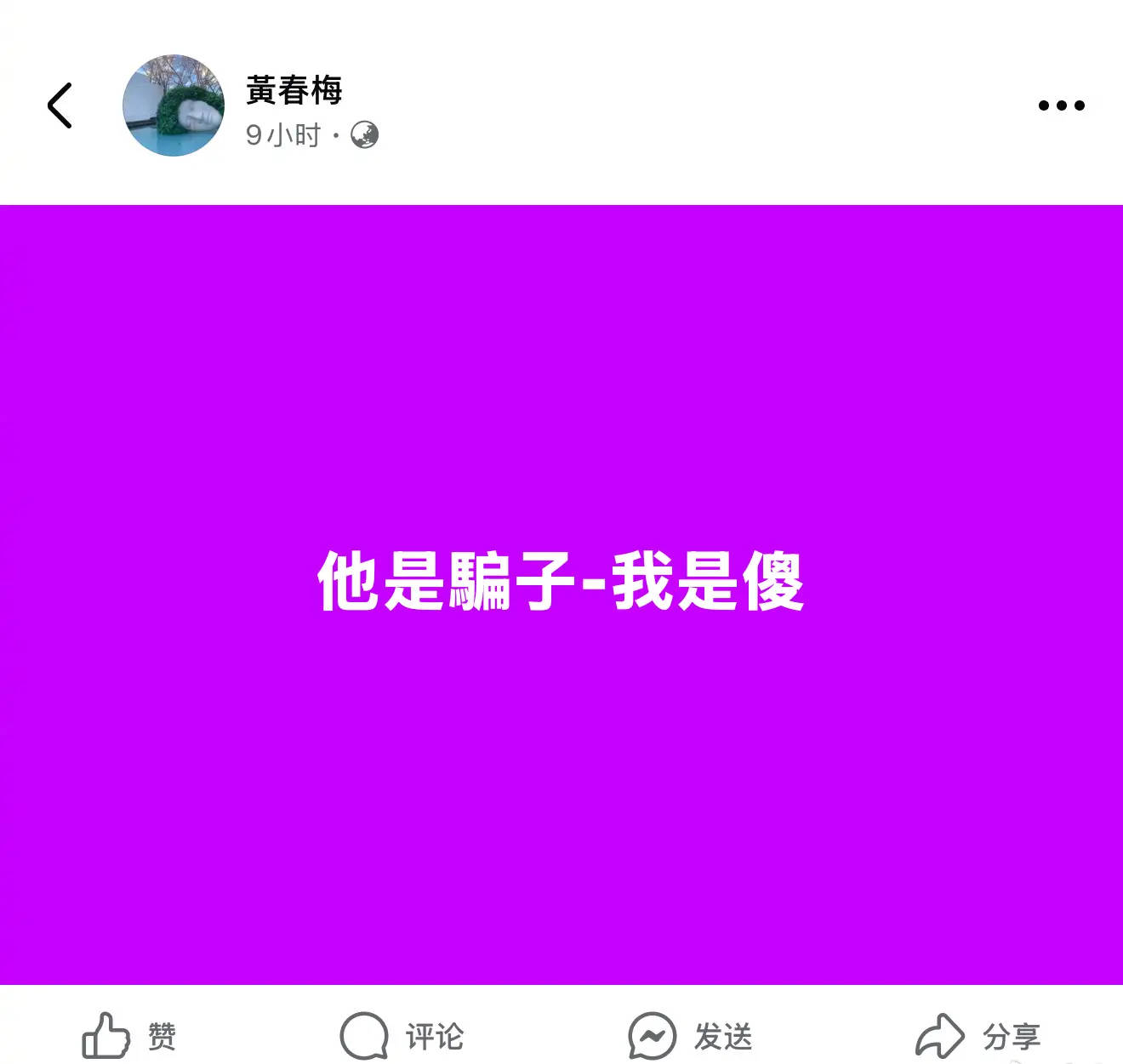Go back using the back arrow

60,105
